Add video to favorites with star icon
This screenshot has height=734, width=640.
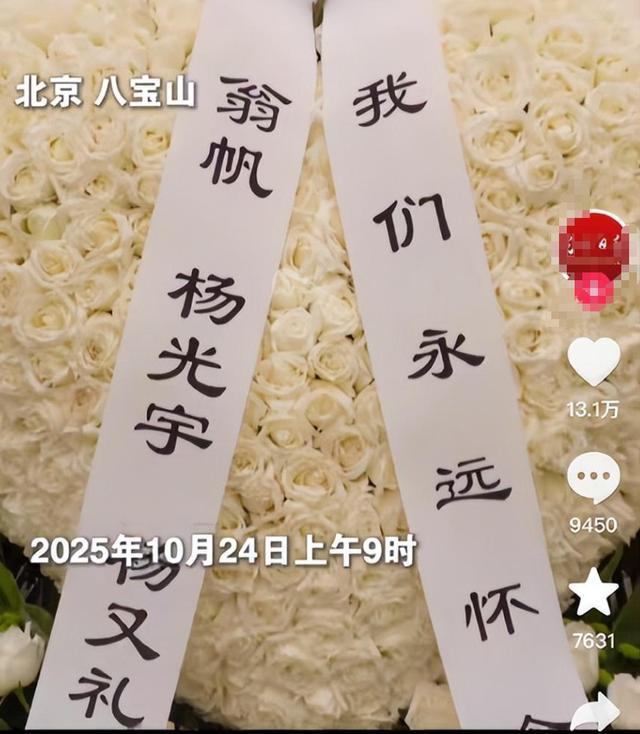click(x=594, y=594)
